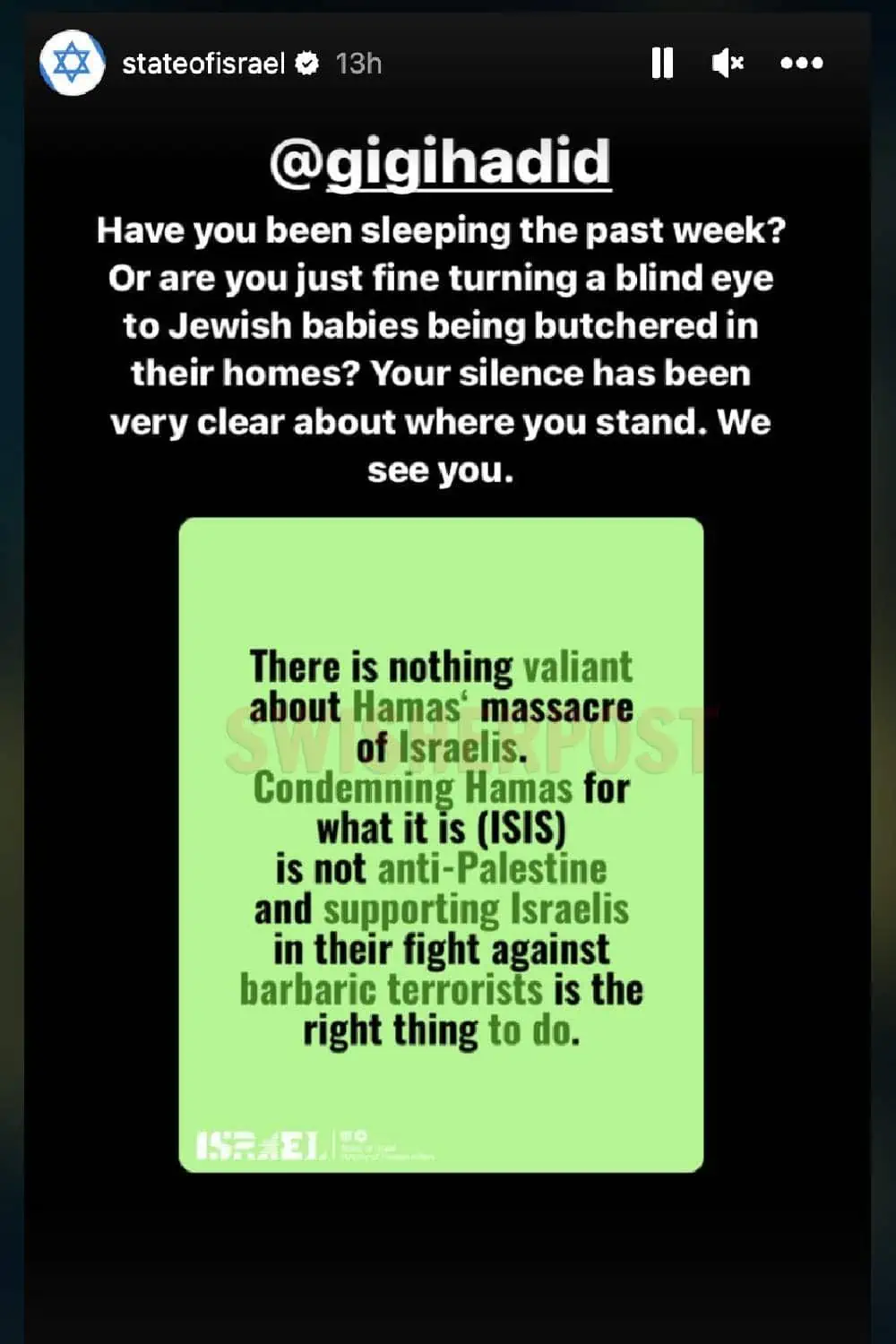Open the @gigihadid mention
Viewport: 896px width, 1344px height.
coord(441,162)
